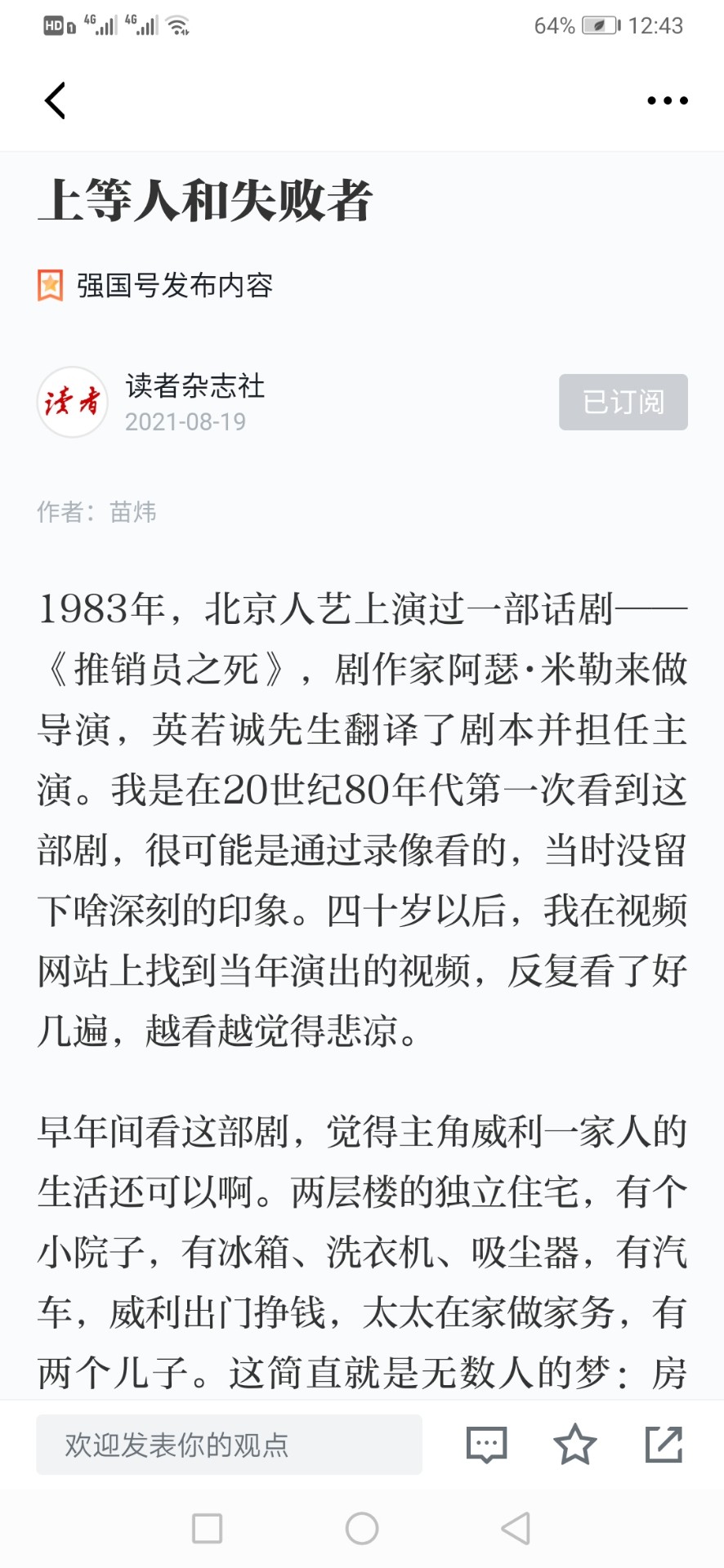Open 读者杂志社 publisher profile
This screenshot has width=724, height=1568.
[195, 385]
